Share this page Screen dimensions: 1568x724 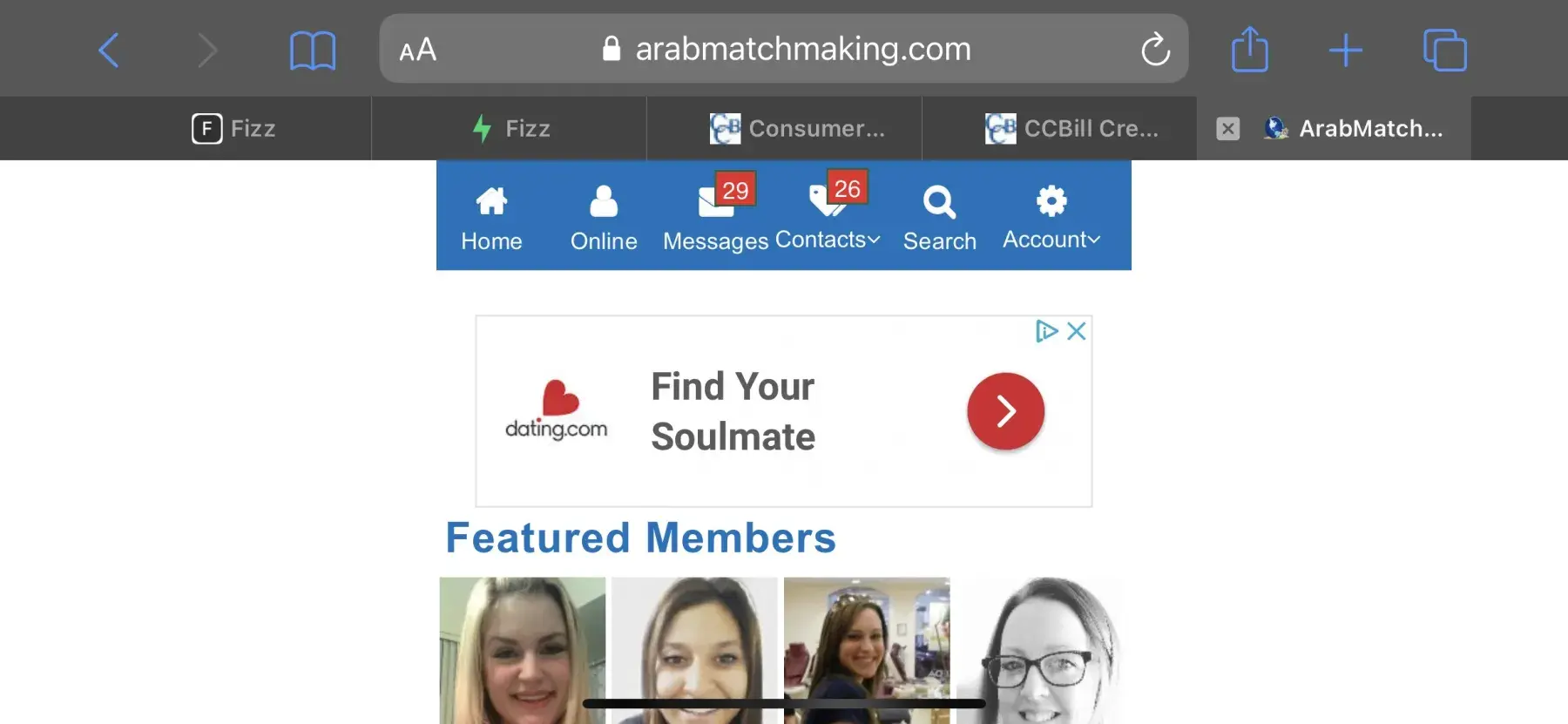pyautogui.click(x=1249, y=50)
